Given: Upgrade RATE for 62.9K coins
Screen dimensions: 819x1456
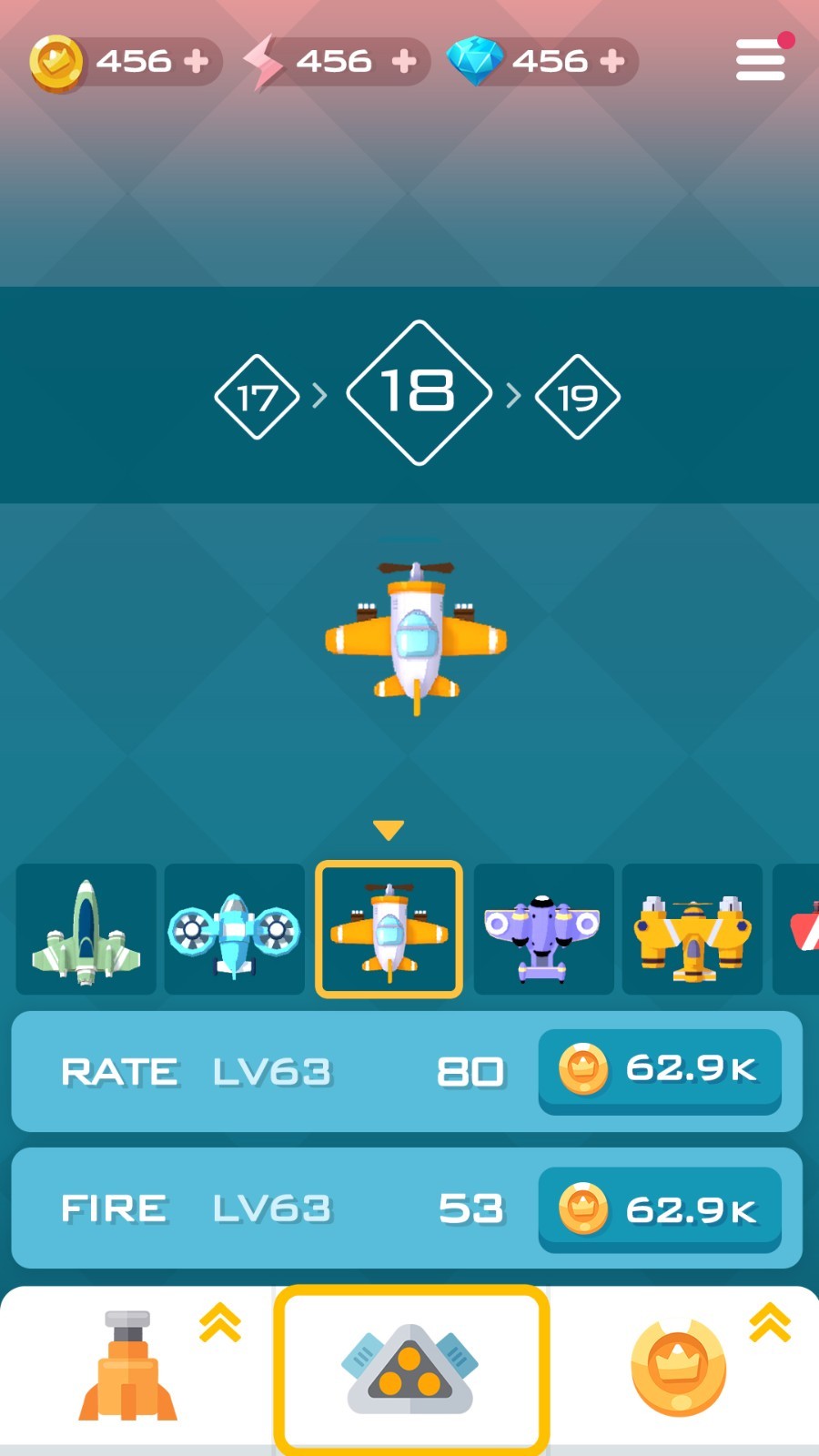Looking at the screenshot, I should click(x=660, y=1070).
